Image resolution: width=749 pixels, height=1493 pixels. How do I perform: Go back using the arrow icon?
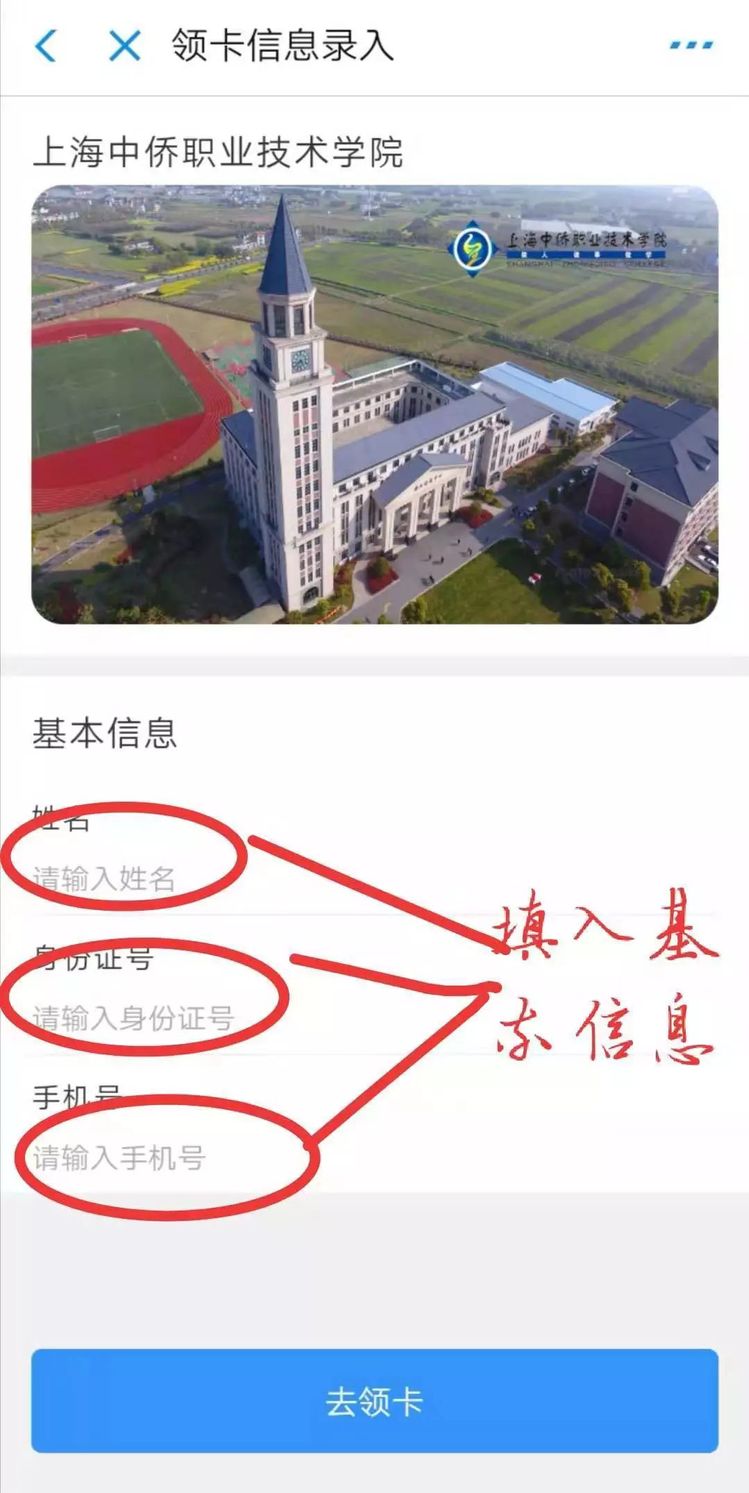(46, 46)
